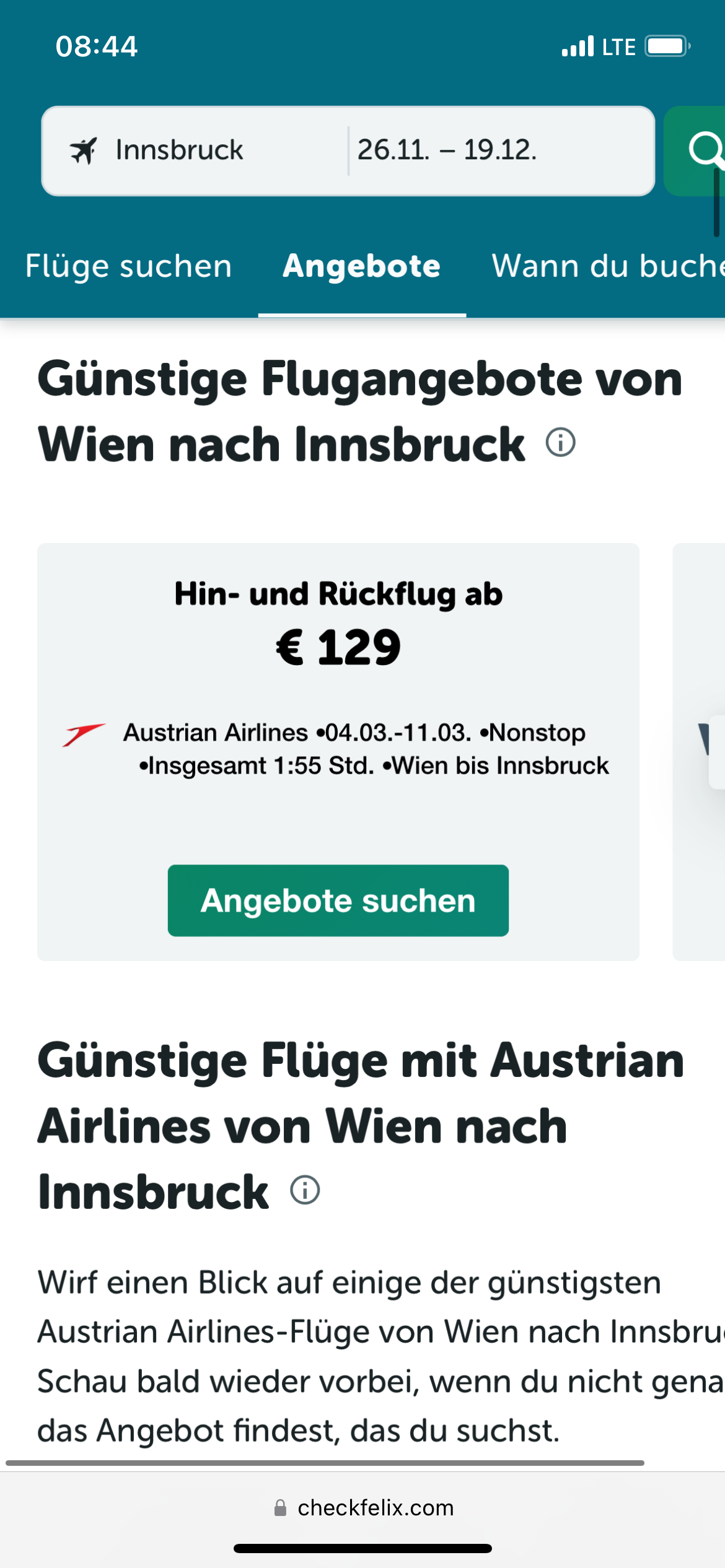725x1568 pixels.
Task: Select the Angebote tab
Action: pos(361,266)
